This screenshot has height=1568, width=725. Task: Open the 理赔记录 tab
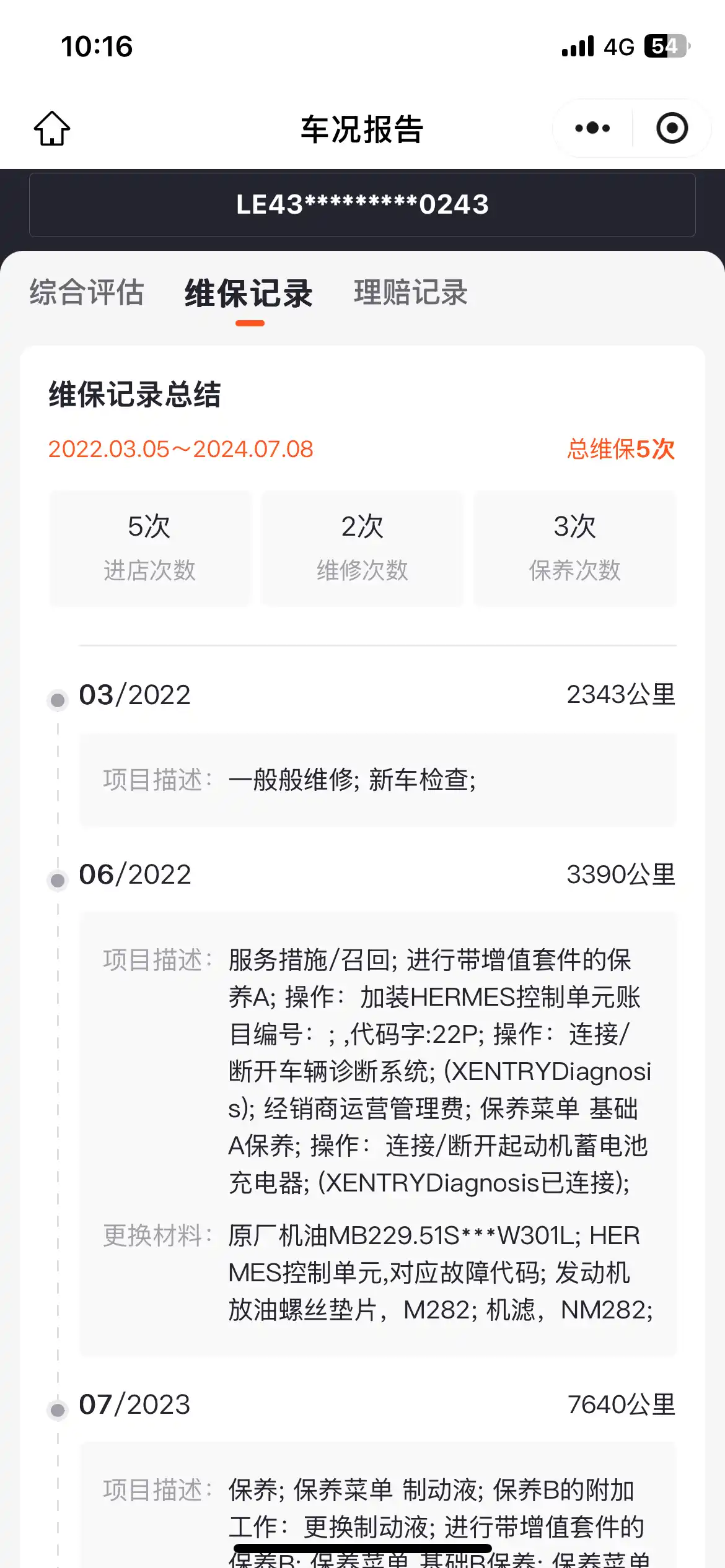411,293
